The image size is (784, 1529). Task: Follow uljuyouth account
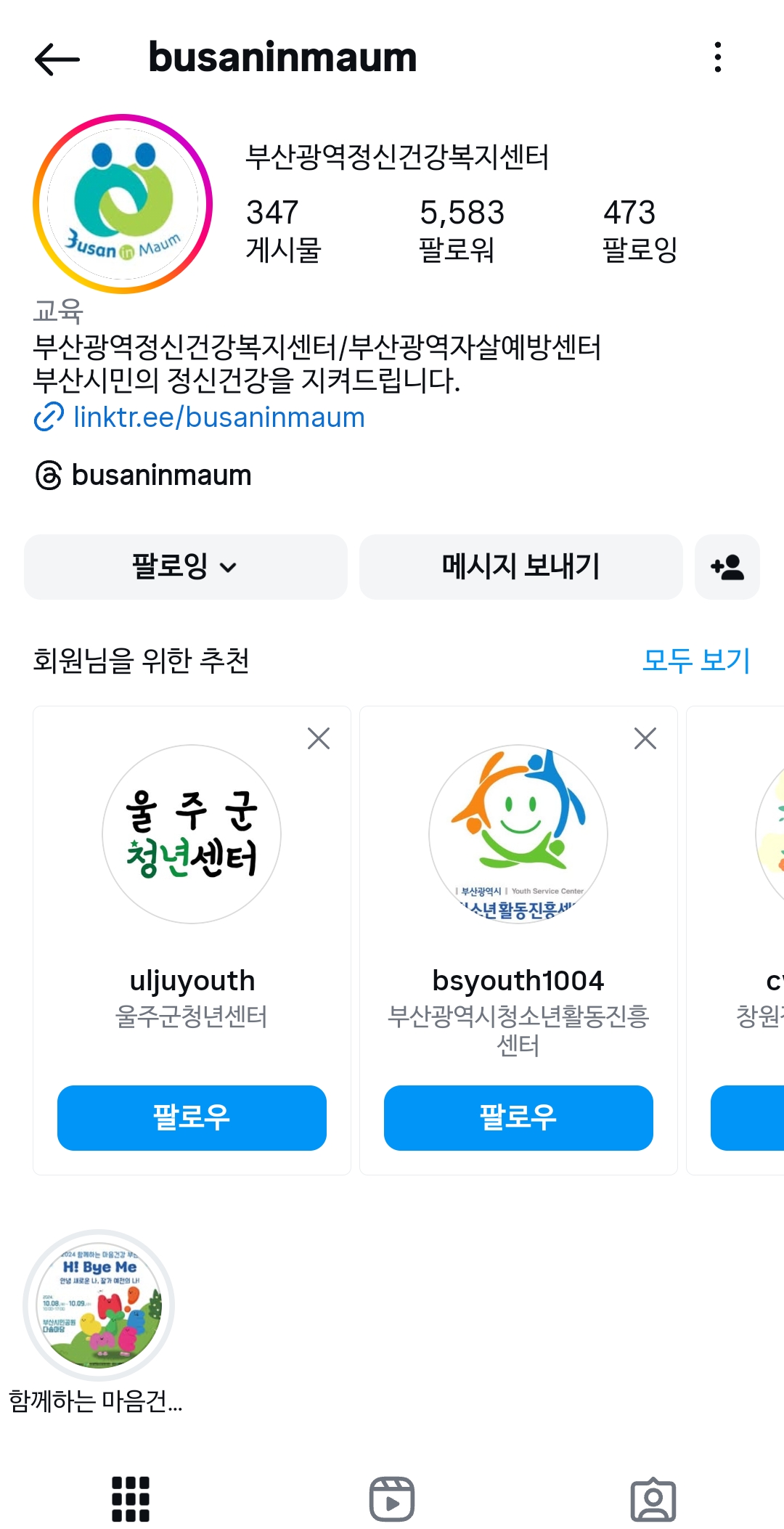(x=192, y=1117)
